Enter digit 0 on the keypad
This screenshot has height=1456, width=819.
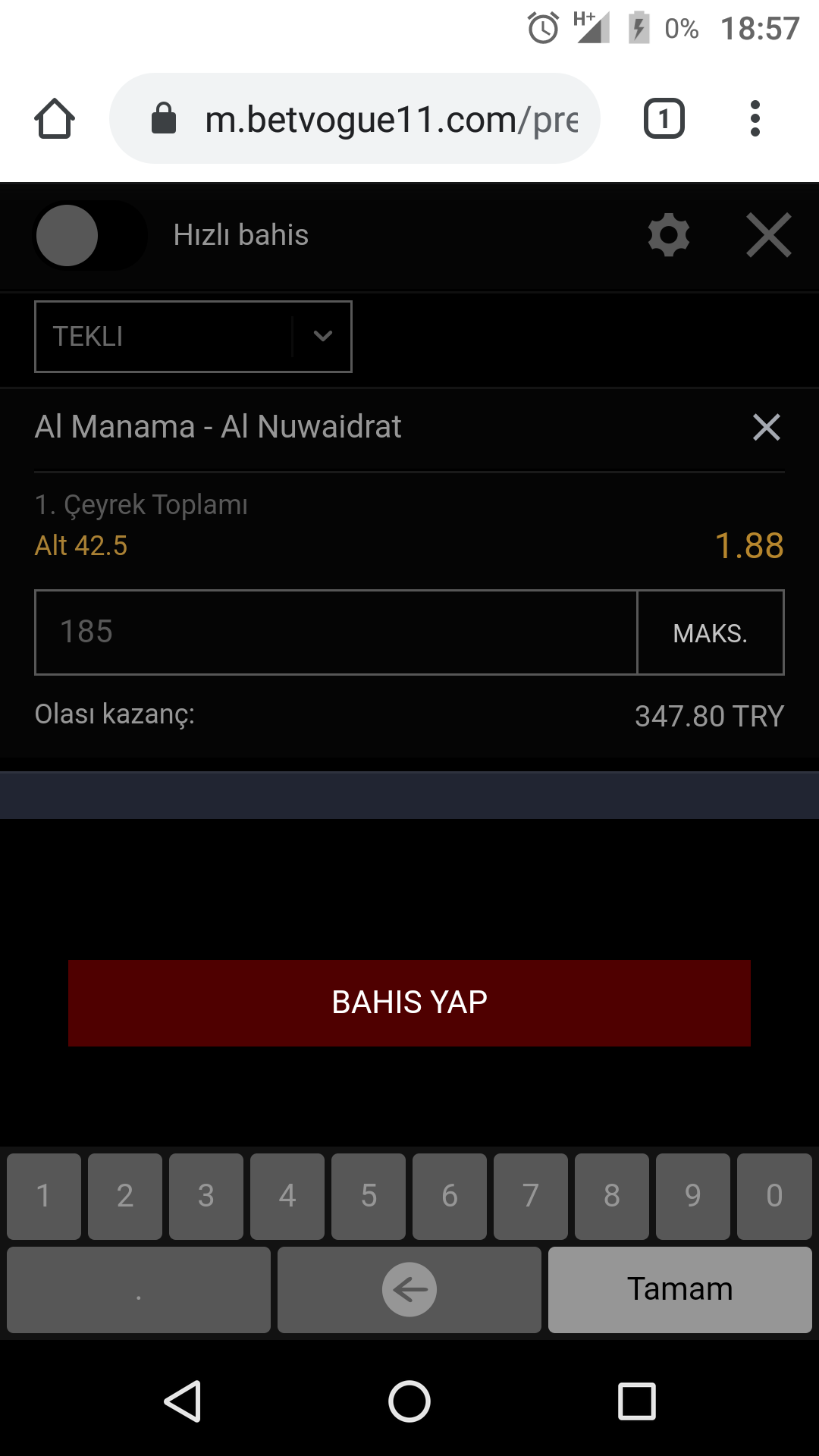click(x=774, y=1197)
